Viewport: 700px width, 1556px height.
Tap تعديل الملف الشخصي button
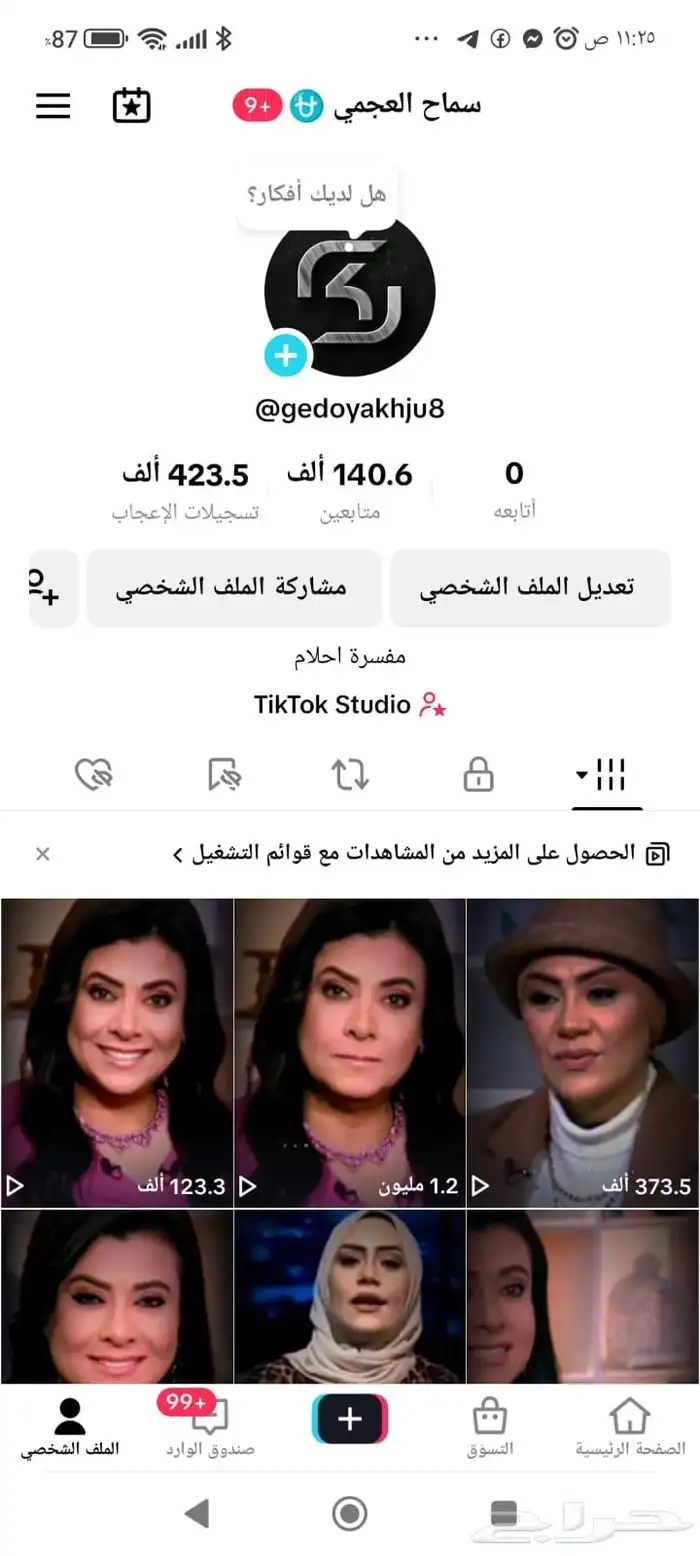coord(529,588)
